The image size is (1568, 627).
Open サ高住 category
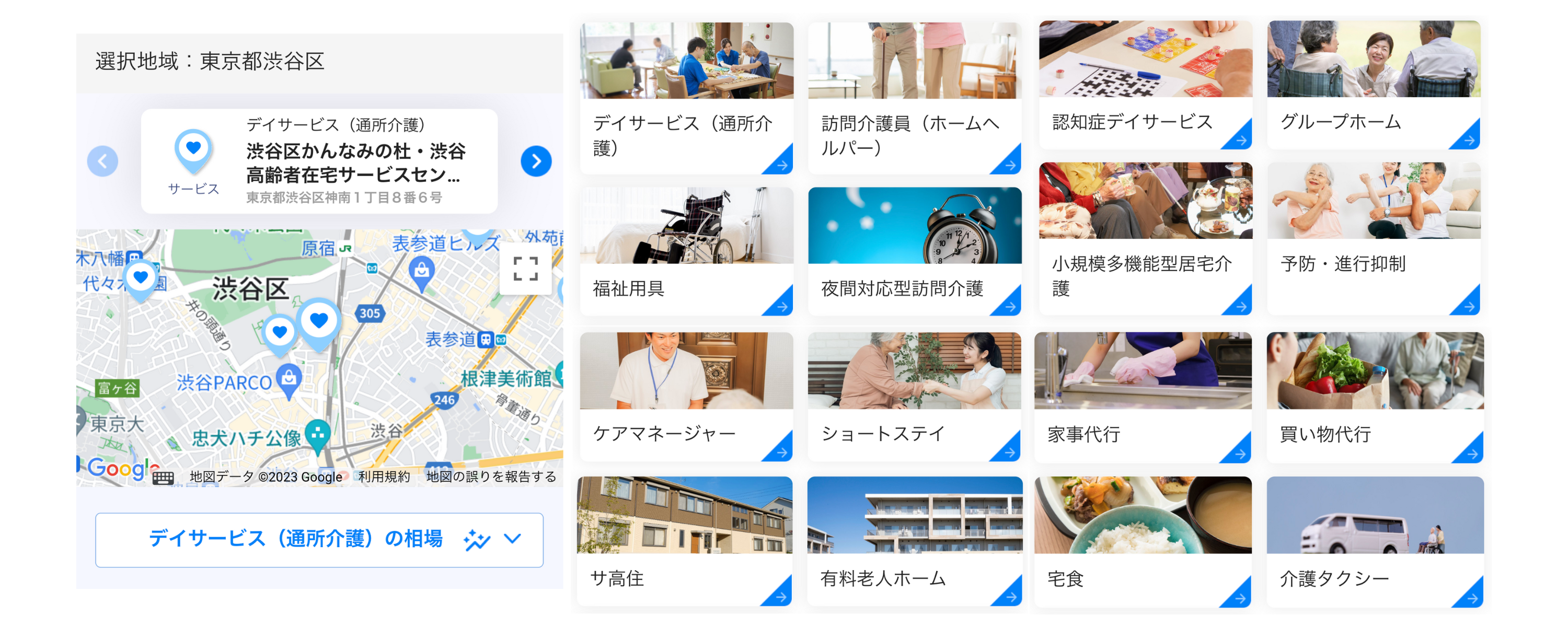click(x=684, y=541)
